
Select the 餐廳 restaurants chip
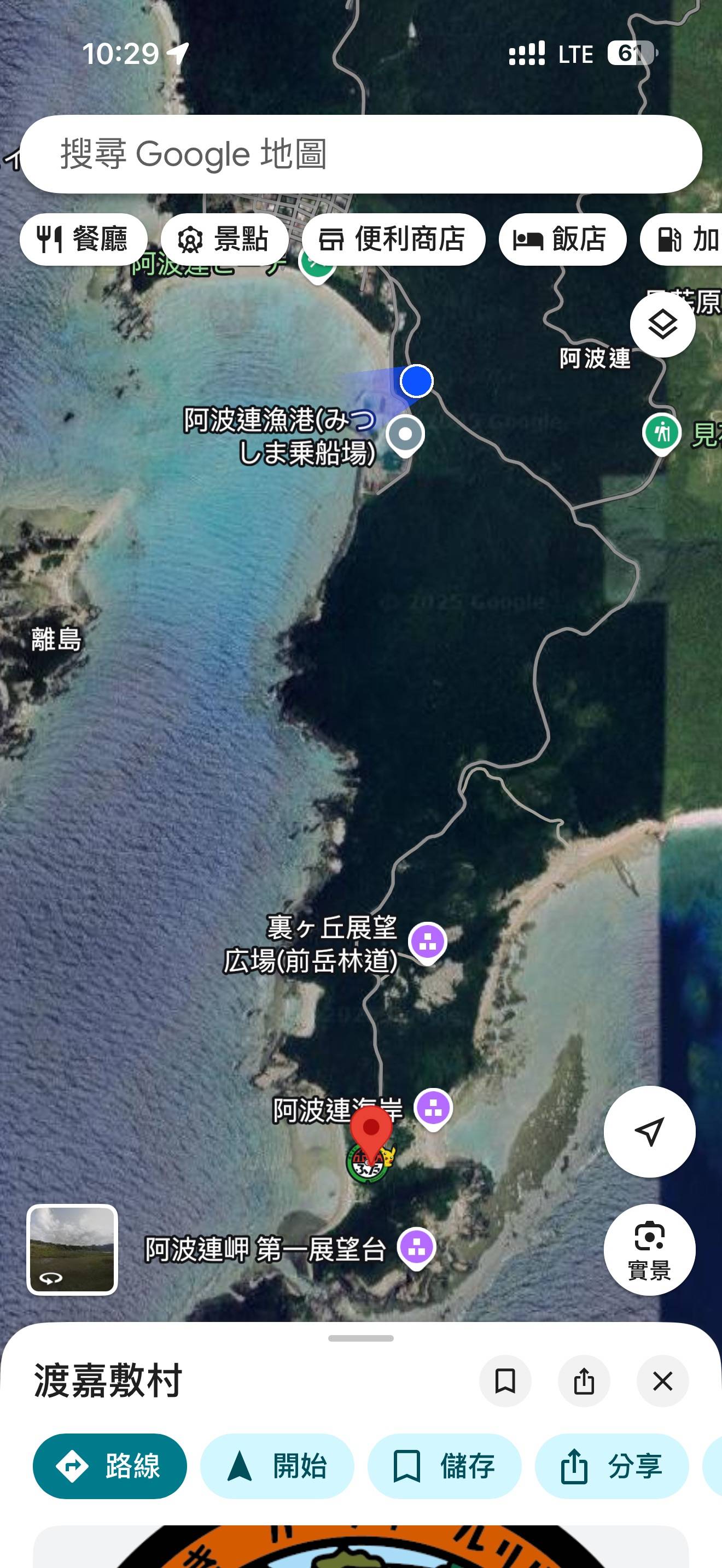click(83, 239)
